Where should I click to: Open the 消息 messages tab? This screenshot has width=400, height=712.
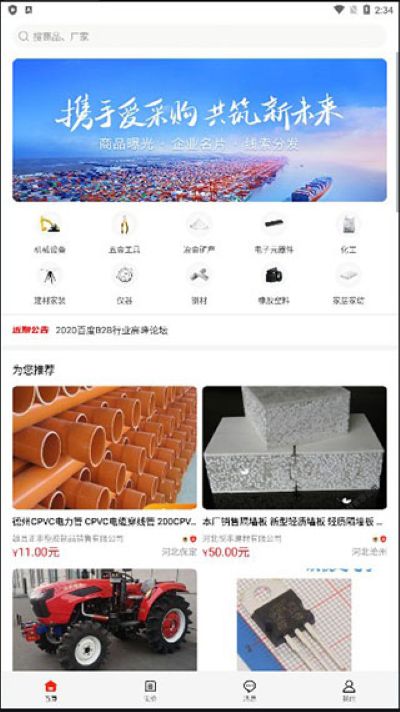(249, 691)
